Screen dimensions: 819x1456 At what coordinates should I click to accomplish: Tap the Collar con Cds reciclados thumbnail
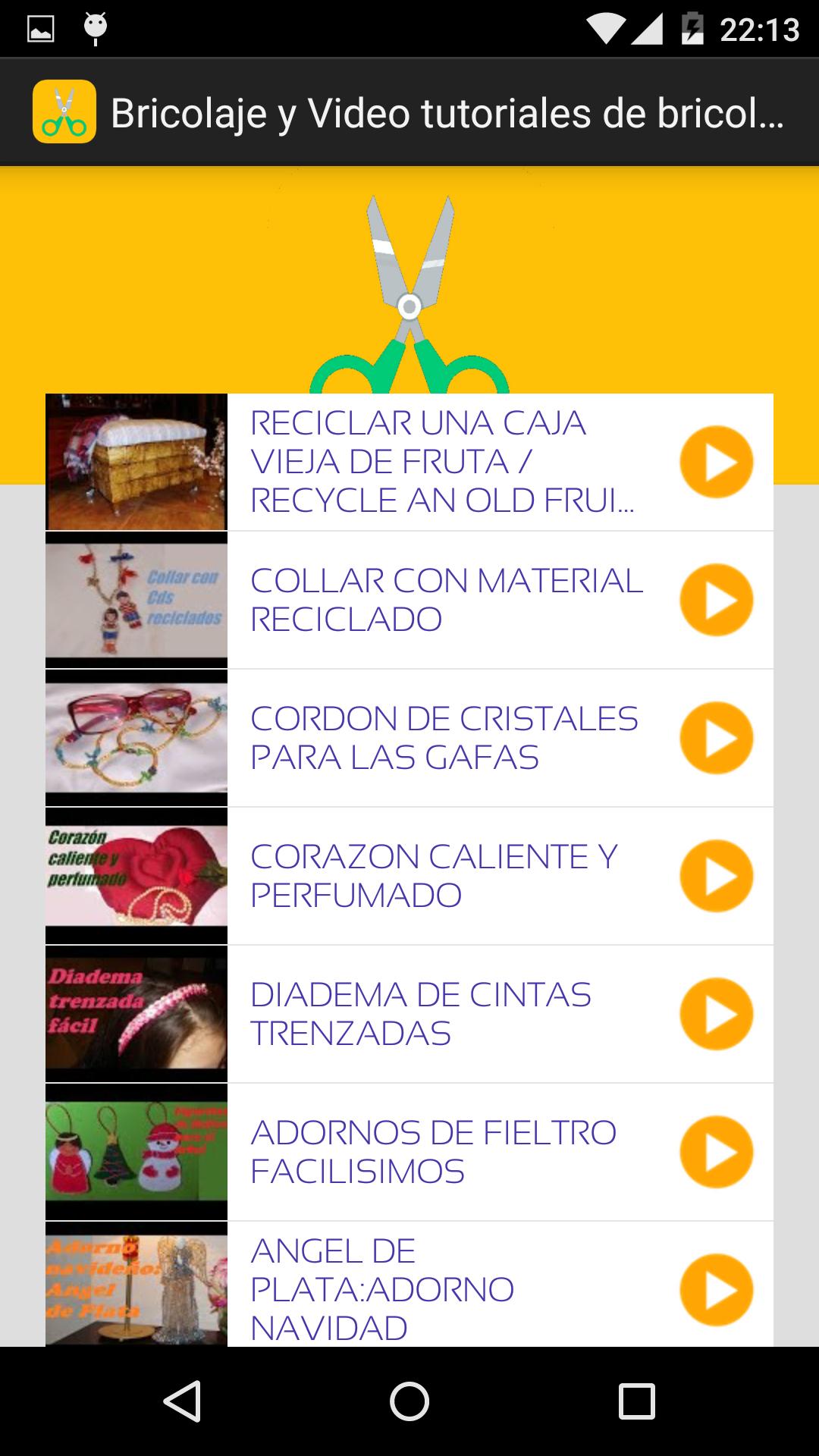(136, 600)
